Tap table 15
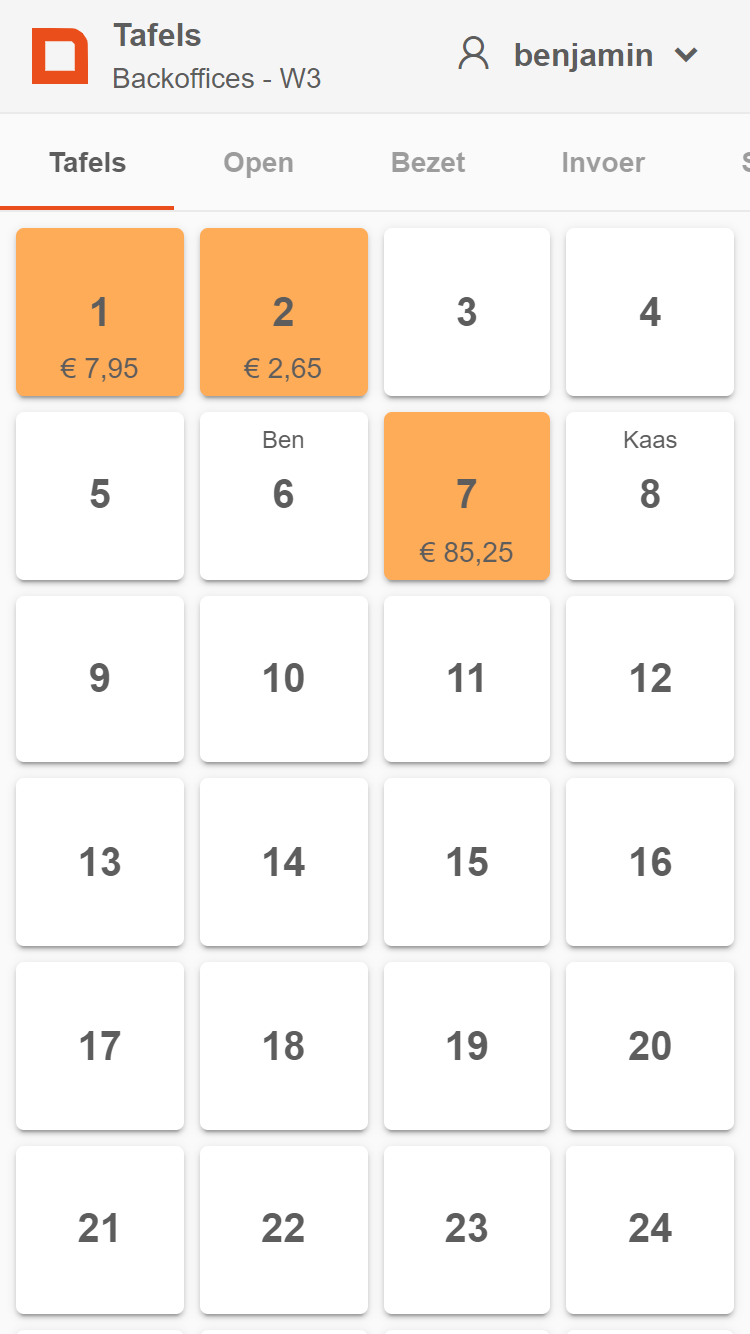Viewport: 750px width, 1334px height. [467, 862]
